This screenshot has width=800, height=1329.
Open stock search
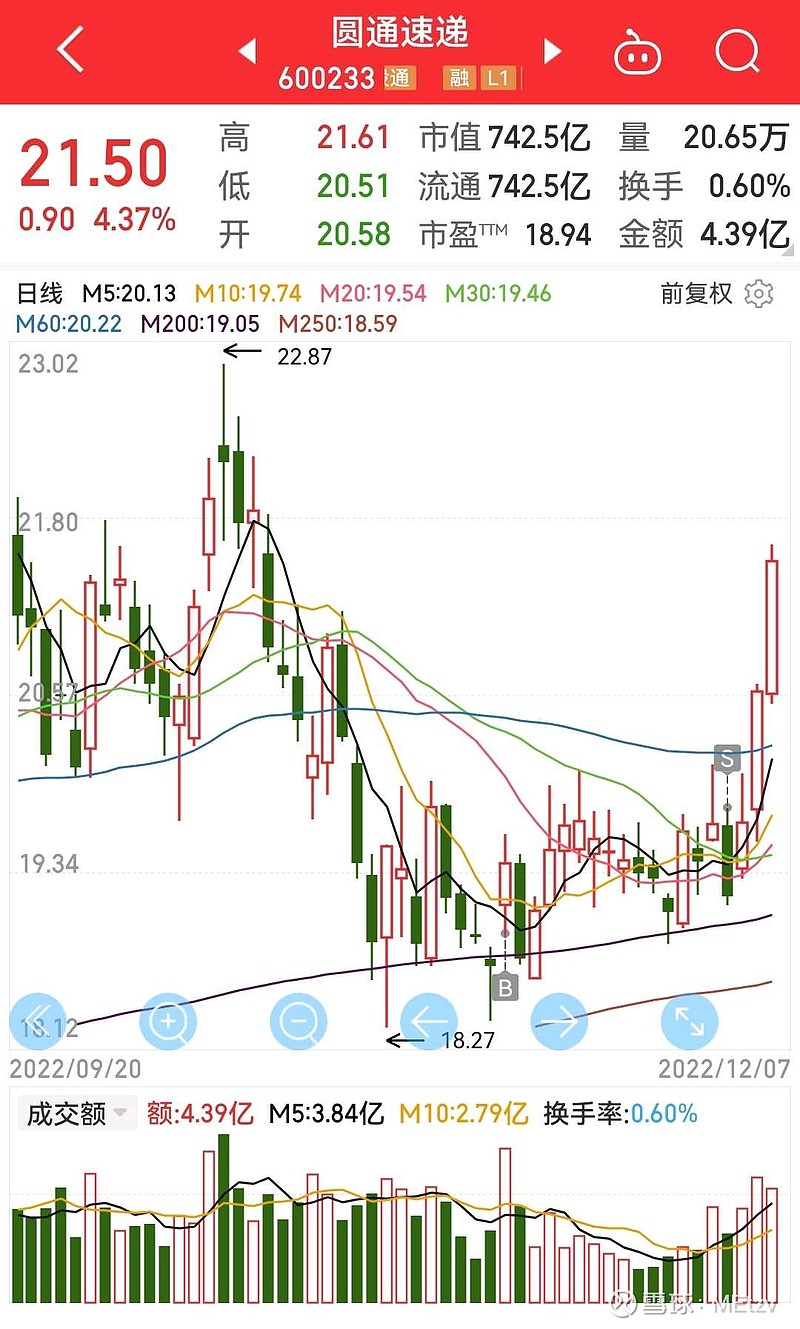pos(738,50)
